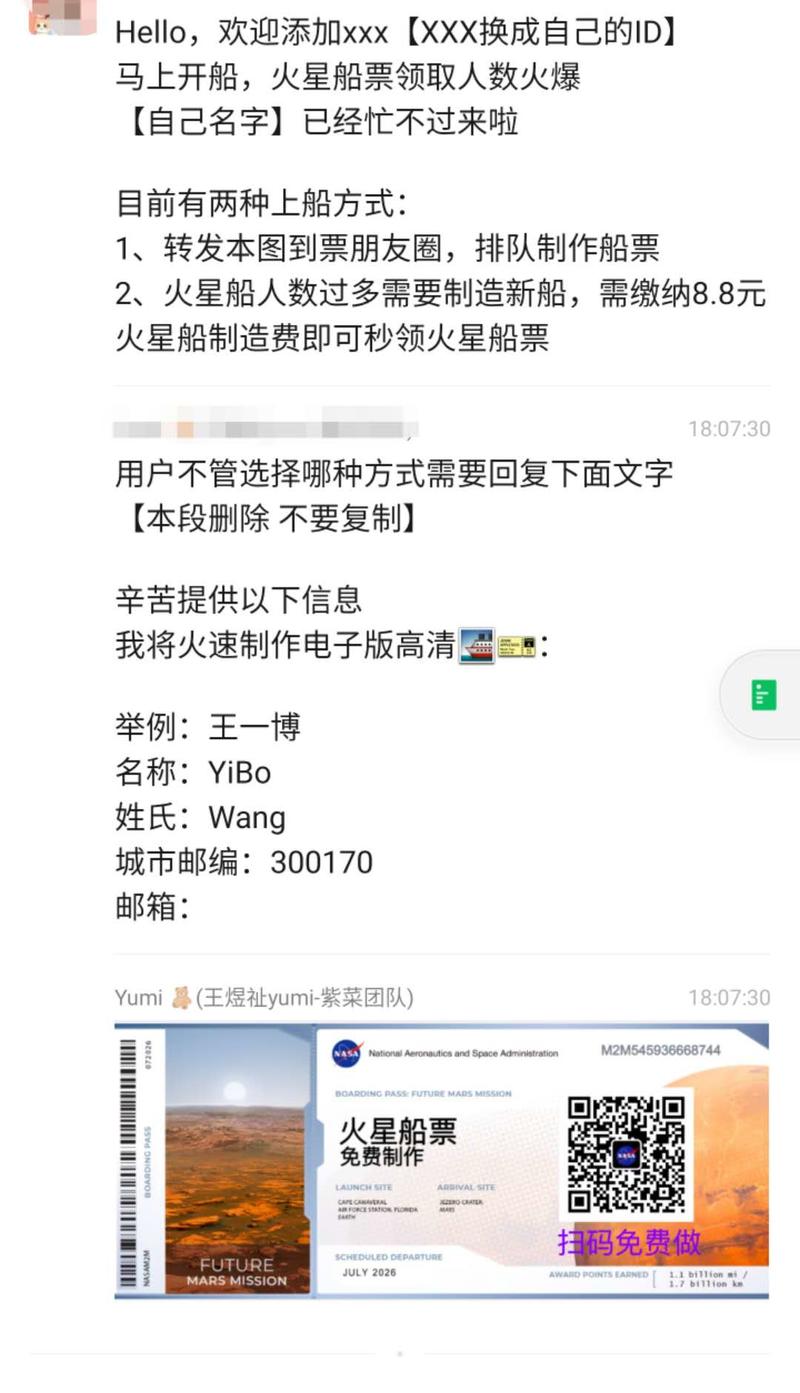800x1393 pixels.
Task: Select the 扫码免费做 red text
Action: 628,1243
